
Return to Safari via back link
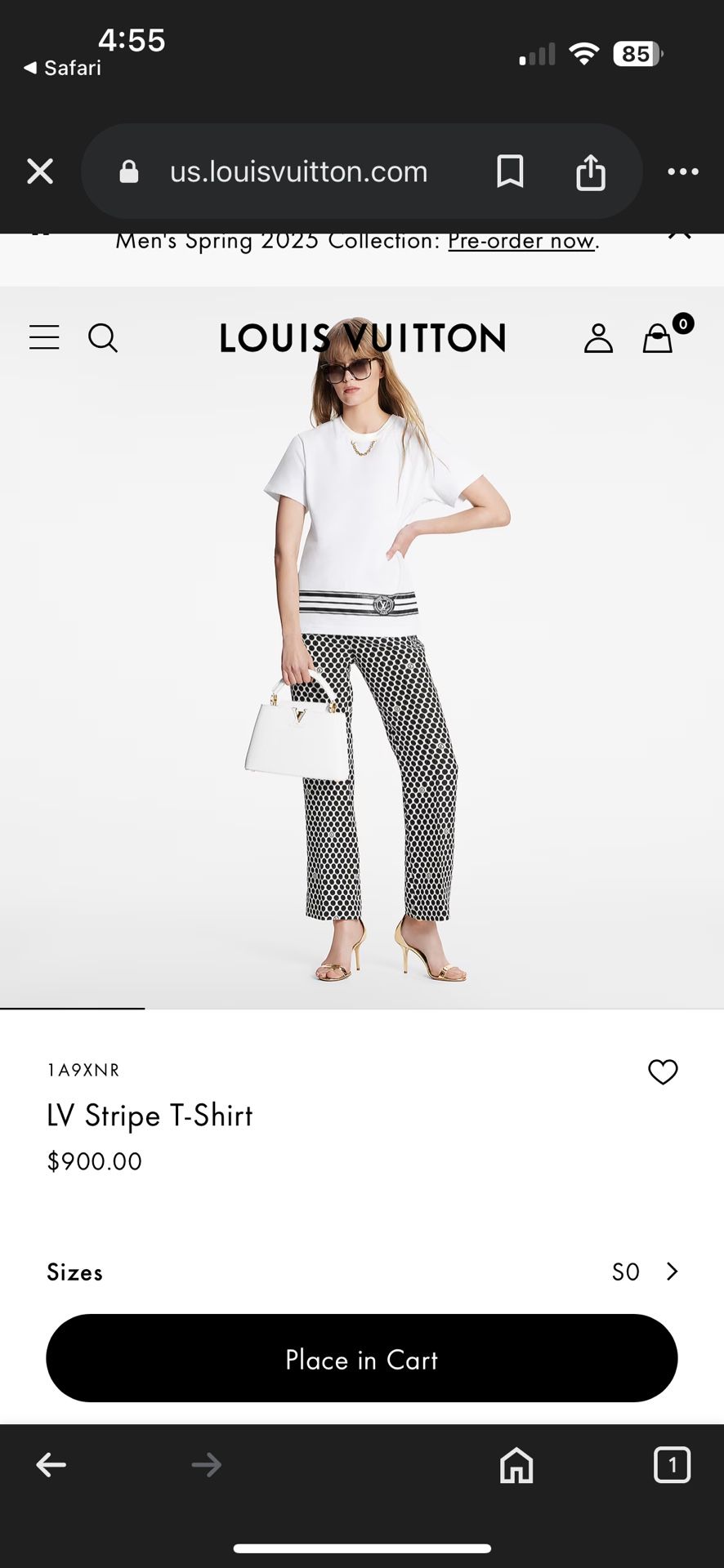tap(62, 68)
